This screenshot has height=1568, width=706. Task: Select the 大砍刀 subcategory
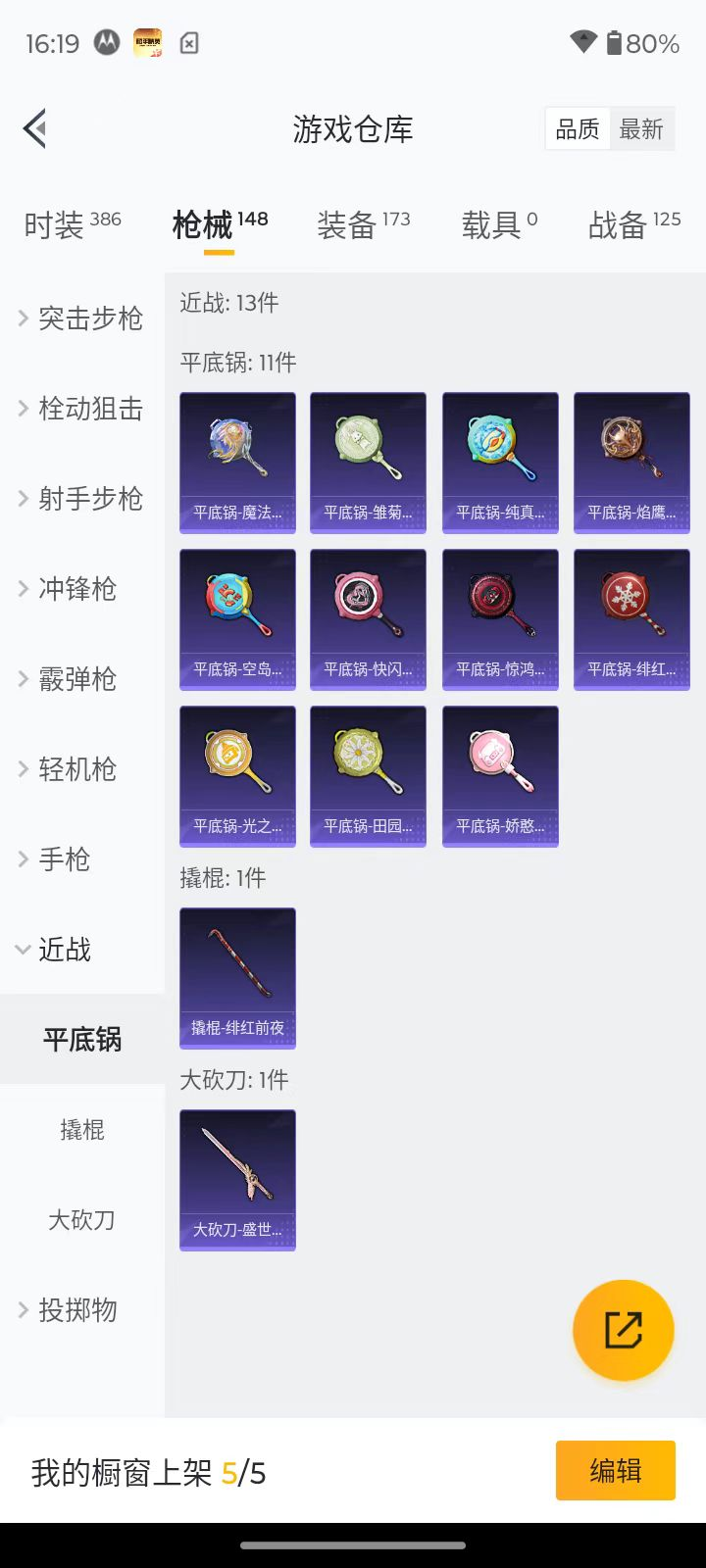[82, 1220]
